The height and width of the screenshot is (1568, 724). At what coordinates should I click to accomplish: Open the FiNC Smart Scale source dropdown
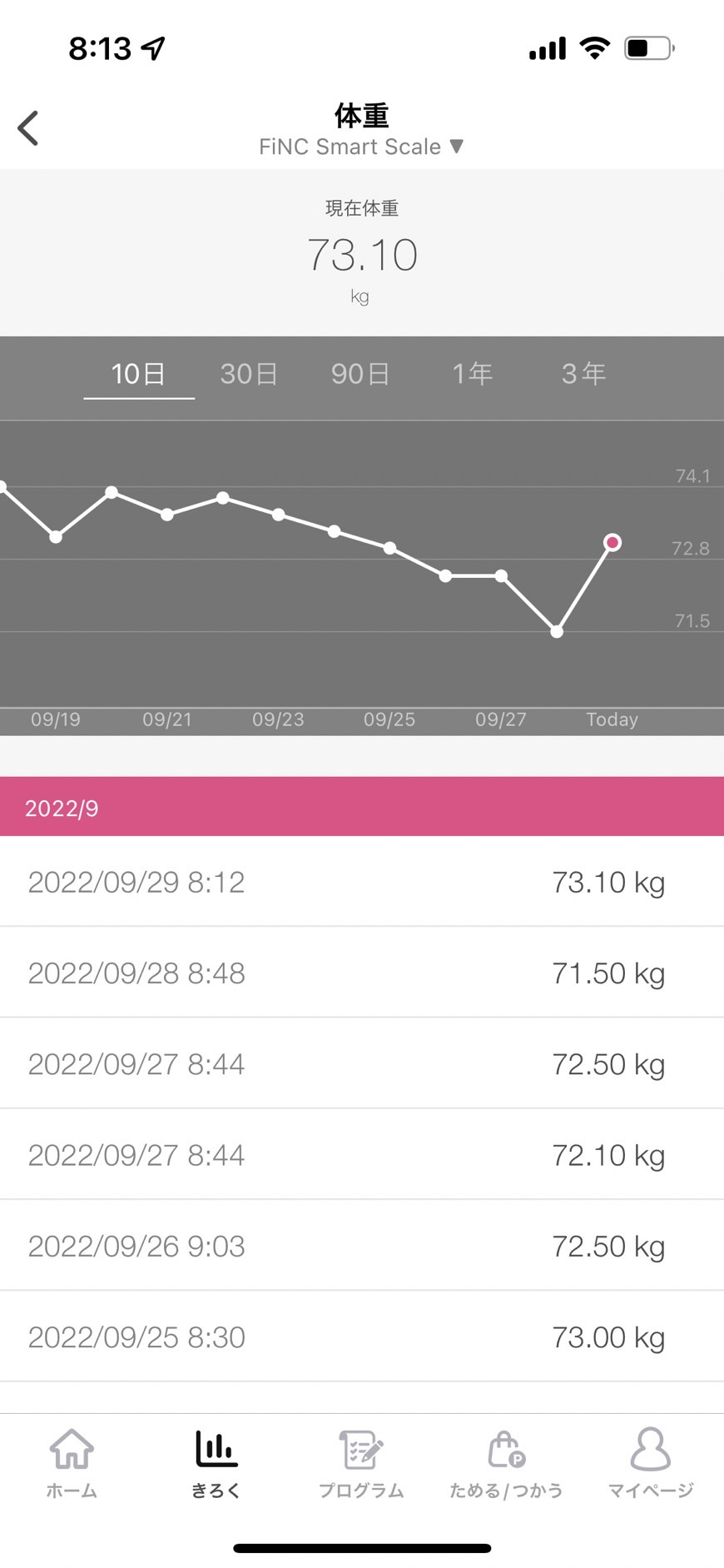coord(361,147)
